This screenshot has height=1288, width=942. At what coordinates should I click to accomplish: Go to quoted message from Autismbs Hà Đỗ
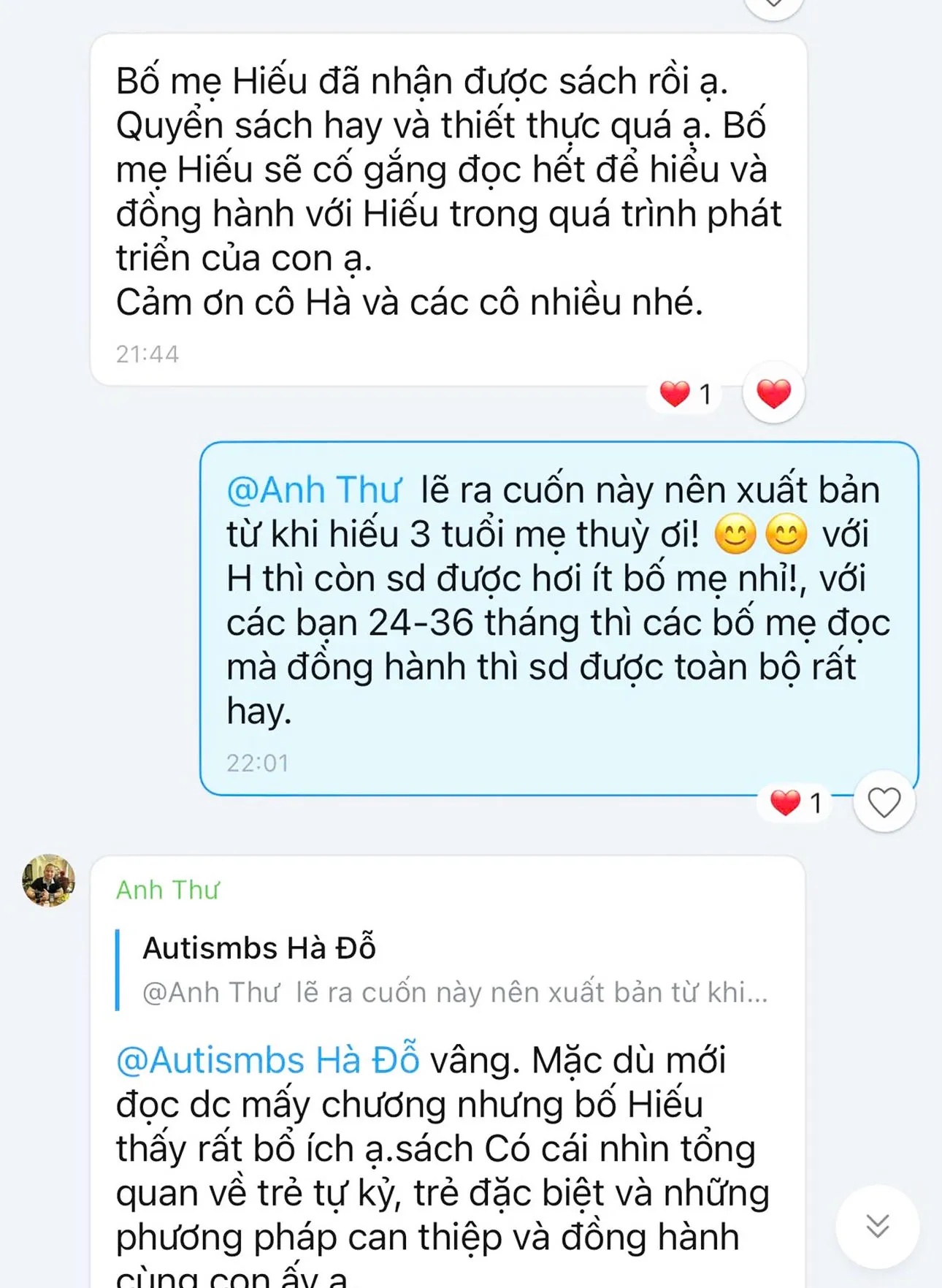tap(453, 970)
